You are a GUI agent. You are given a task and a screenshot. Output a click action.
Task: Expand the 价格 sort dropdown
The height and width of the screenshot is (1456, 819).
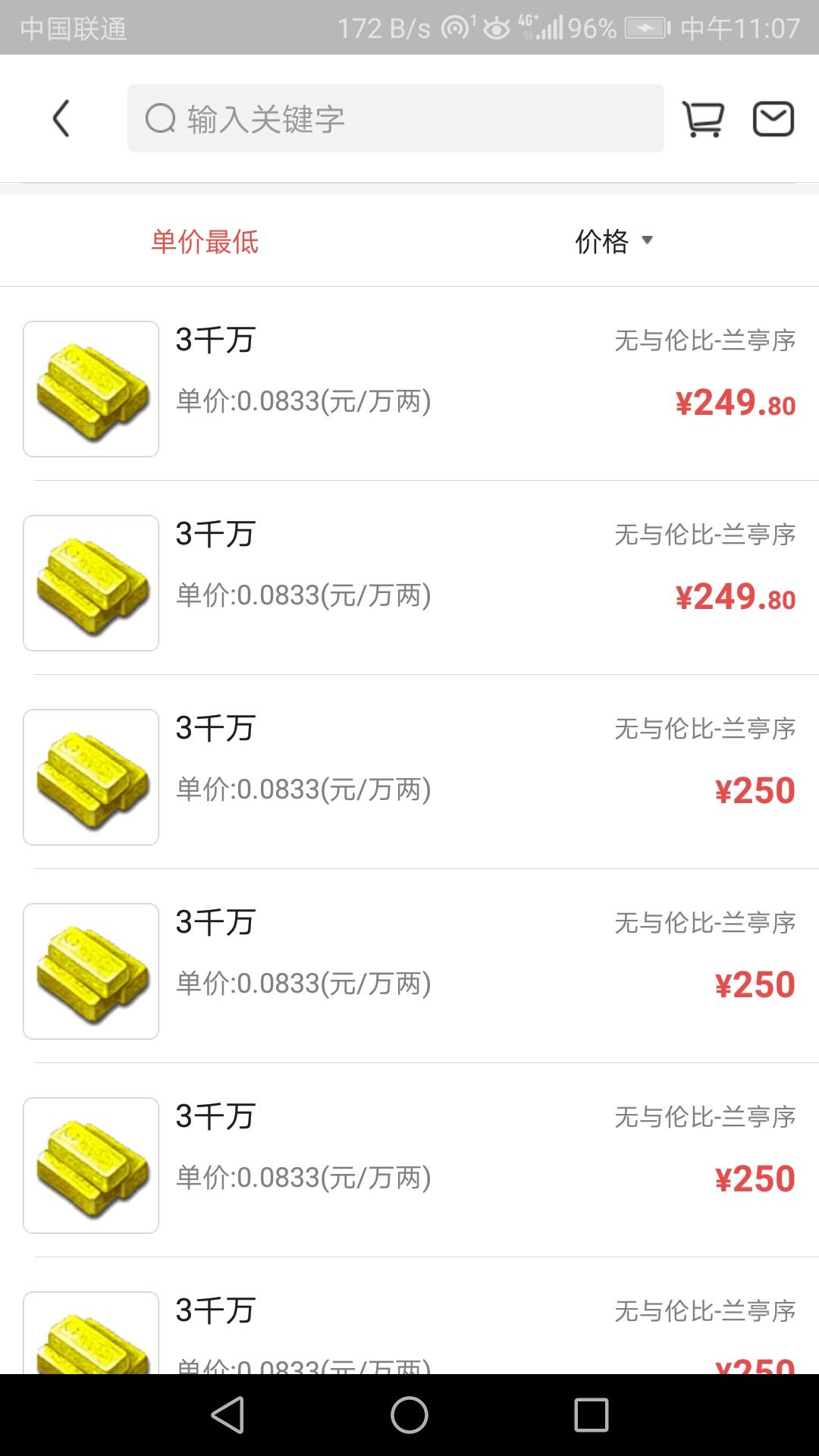coord(613,242)
